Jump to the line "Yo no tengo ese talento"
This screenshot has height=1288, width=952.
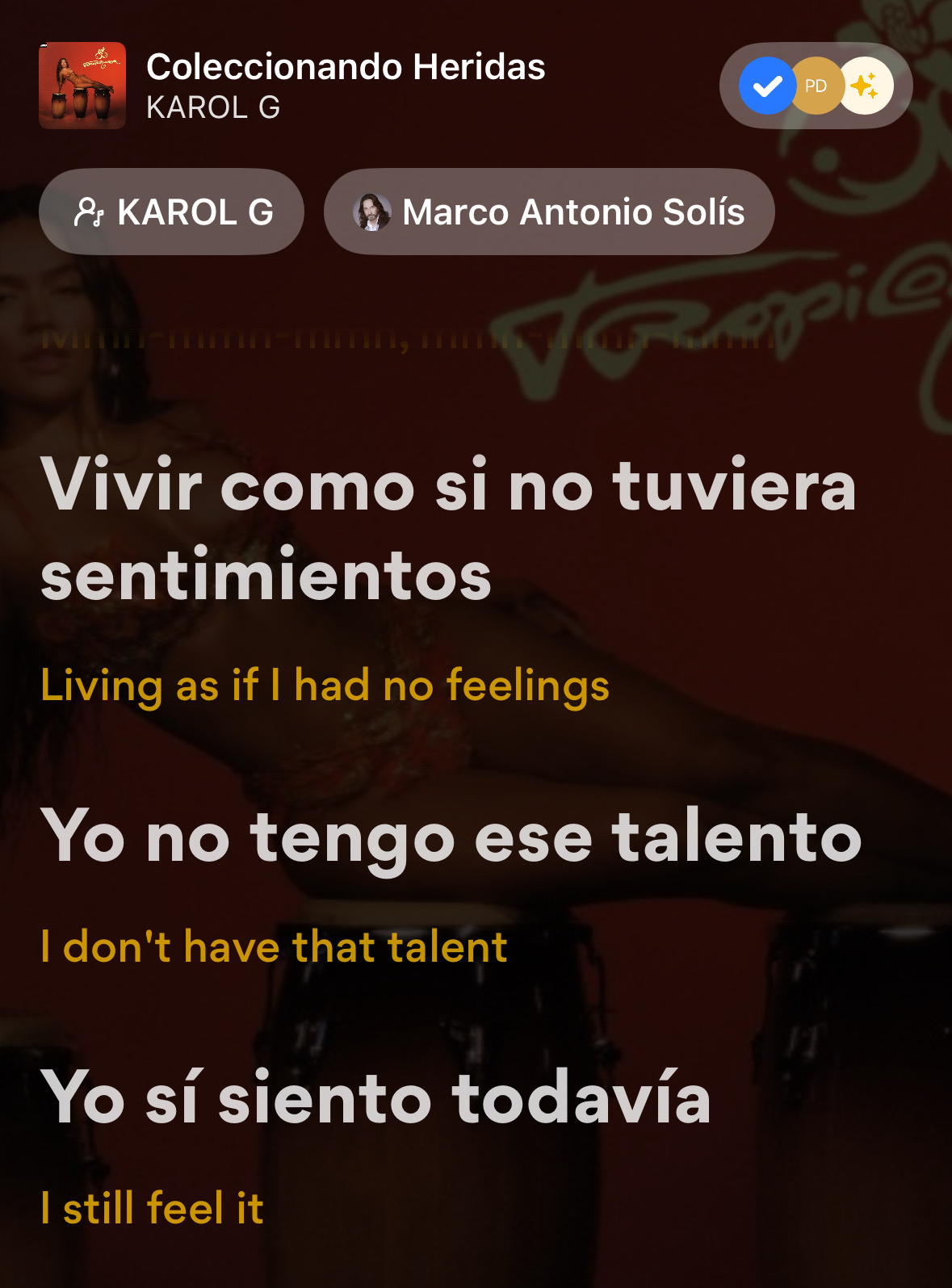tap(451, 837)
